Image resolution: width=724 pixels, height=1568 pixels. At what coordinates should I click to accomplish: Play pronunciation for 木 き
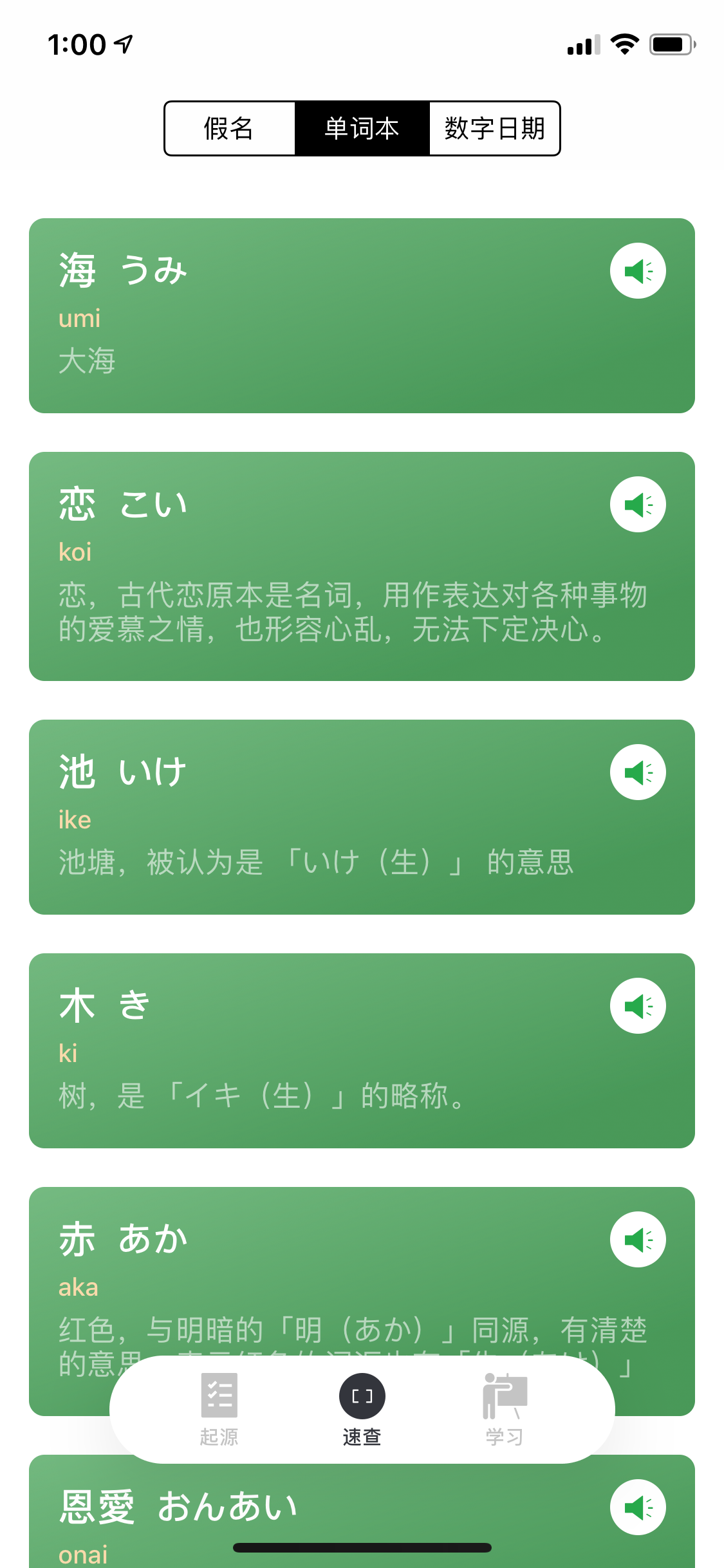(x=638, y=1006)
